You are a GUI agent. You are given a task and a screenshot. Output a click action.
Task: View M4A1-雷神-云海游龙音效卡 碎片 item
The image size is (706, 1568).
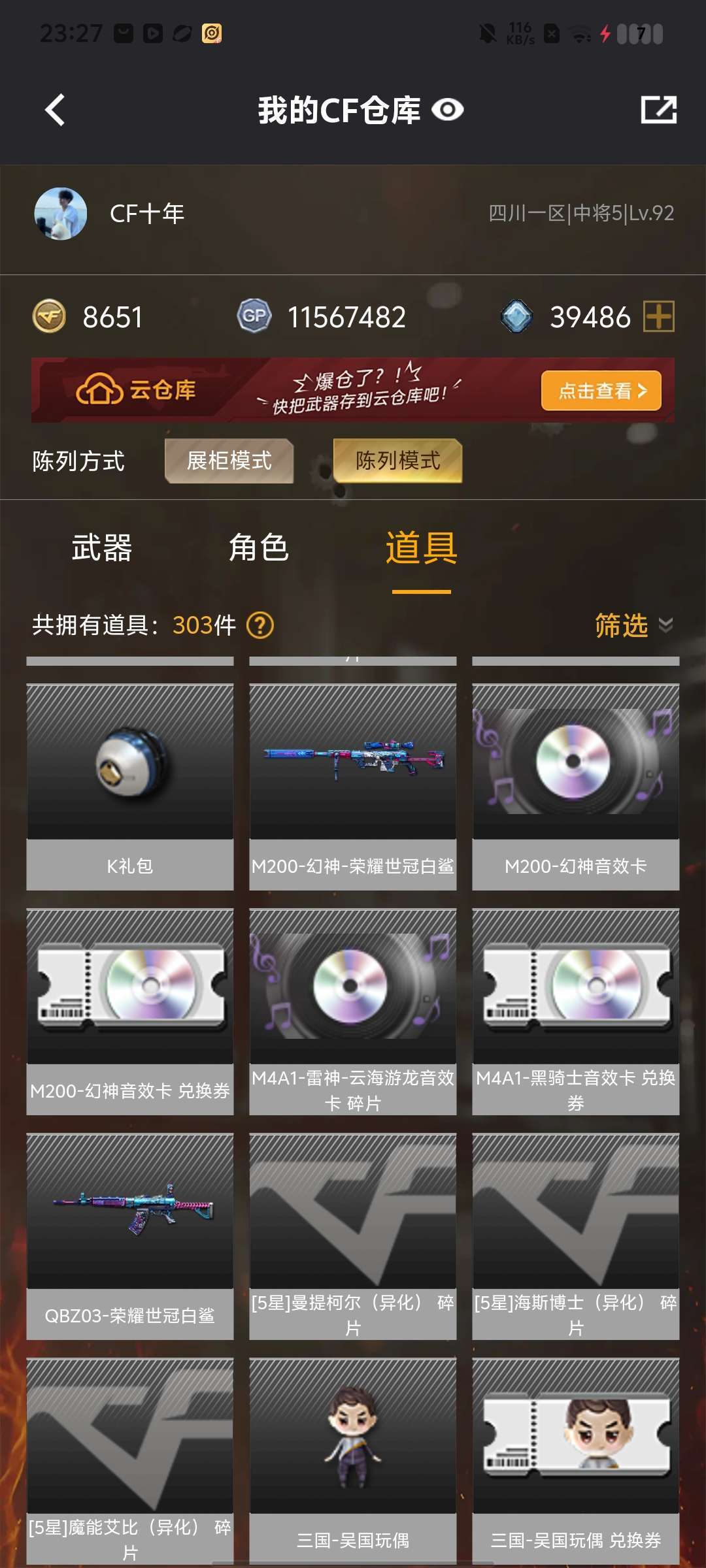tap(353, 1011)
